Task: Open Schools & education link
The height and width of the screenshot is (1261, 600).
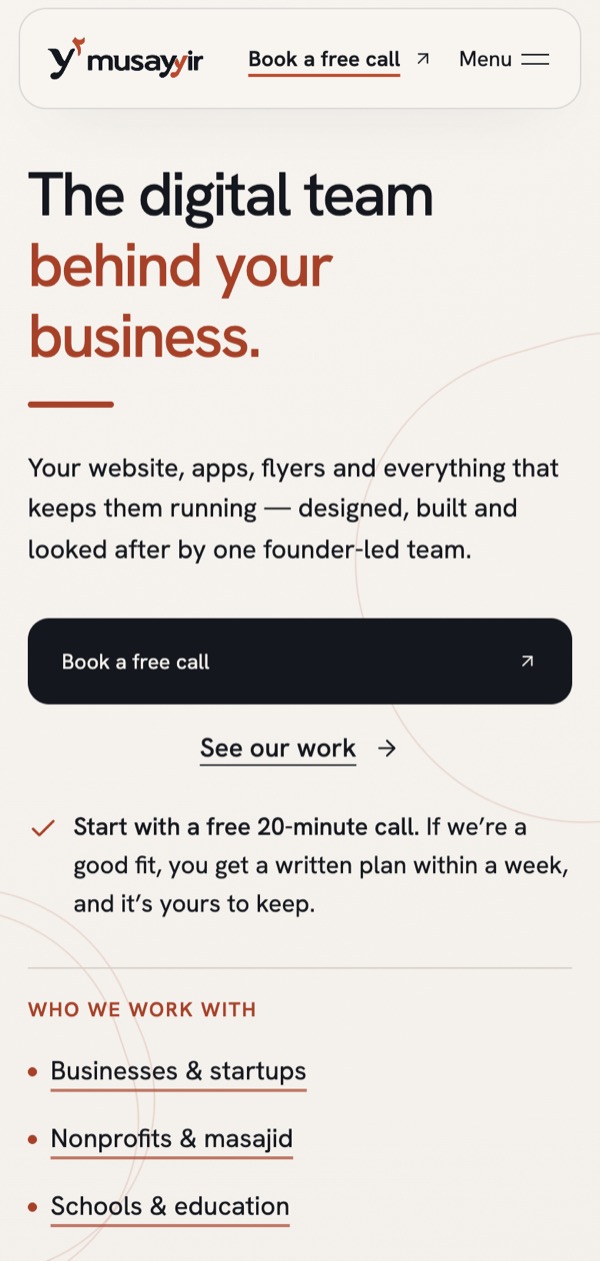Action: (170, 1207)
